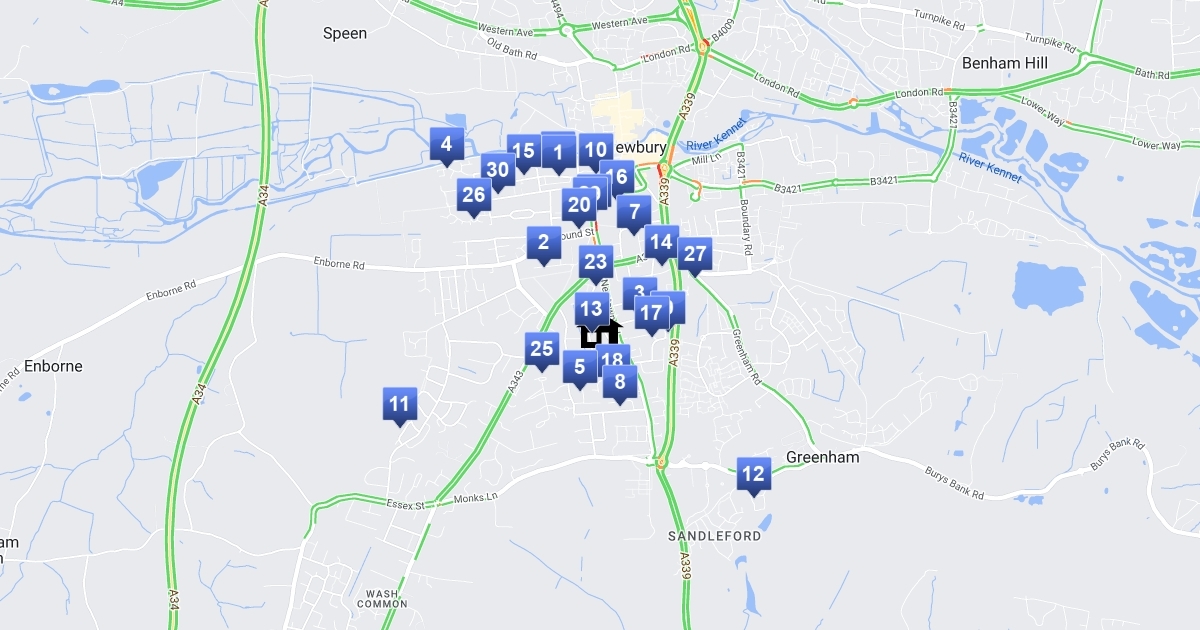The width and height of the screenshot is (1200, 630).
Task: Select map pin number 25
Action: (541, 349)
